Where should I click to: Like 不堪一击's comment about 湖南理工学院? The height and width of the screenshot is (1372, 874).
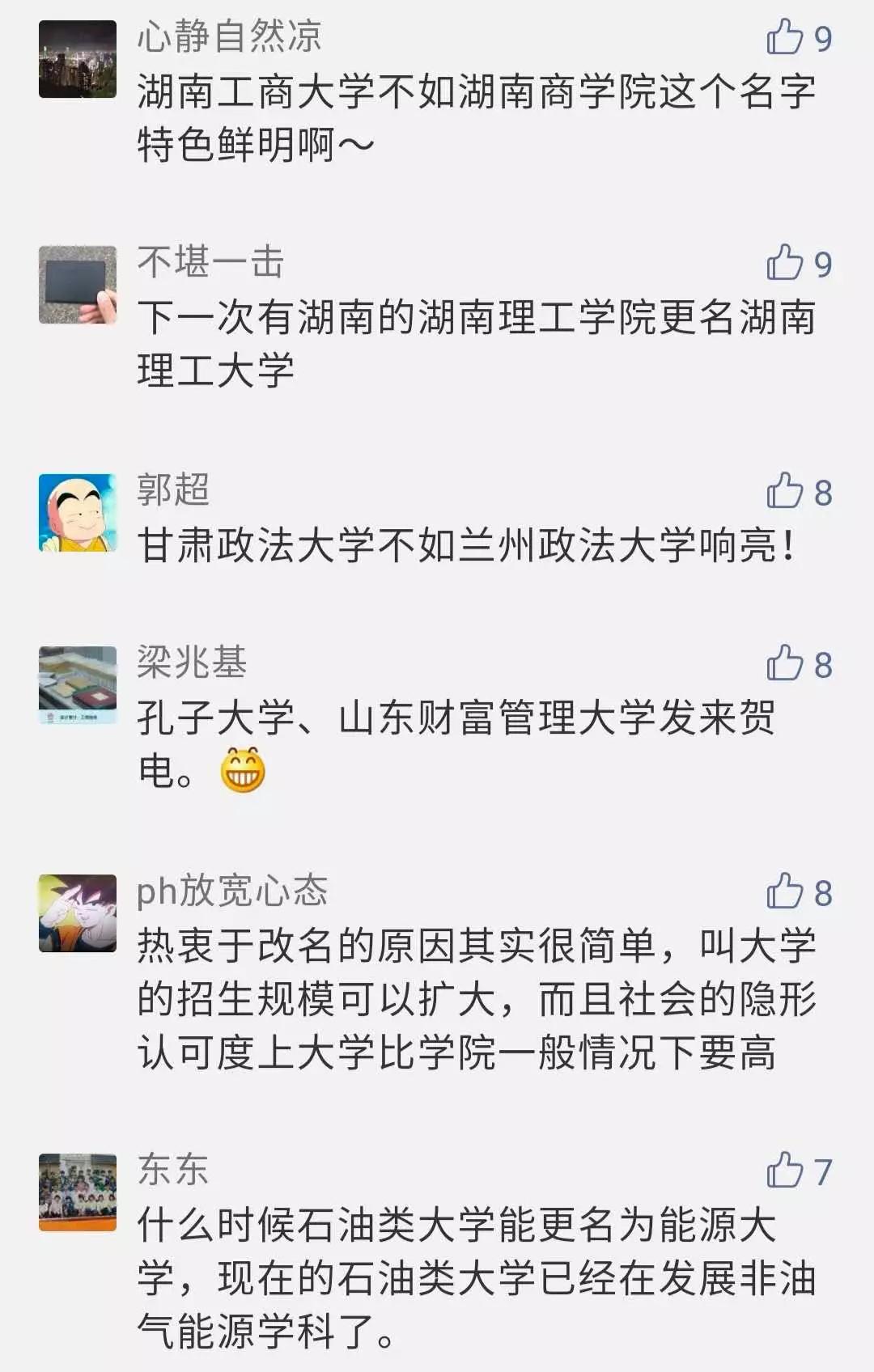point(784,263)
